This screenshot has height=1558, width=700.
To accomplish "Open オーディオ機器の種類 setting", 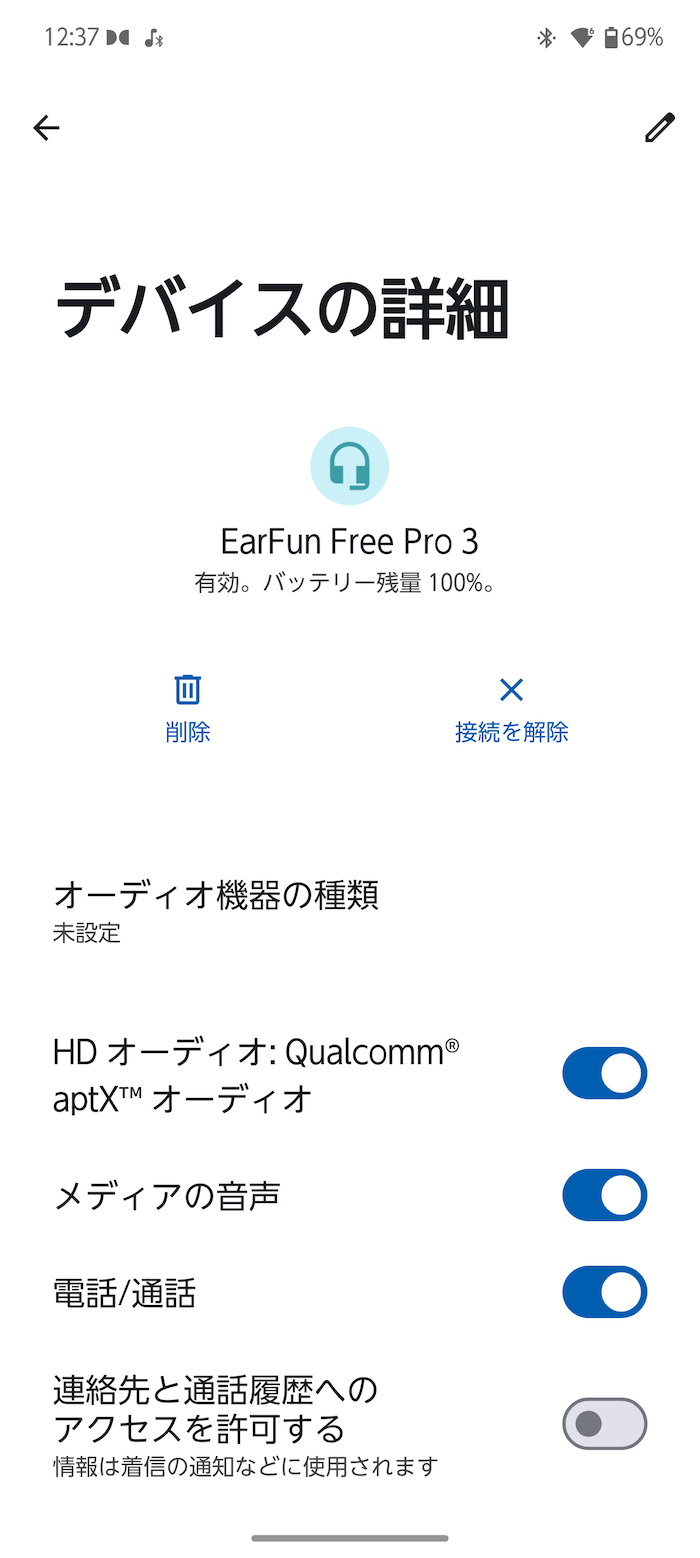I will 350,910.
